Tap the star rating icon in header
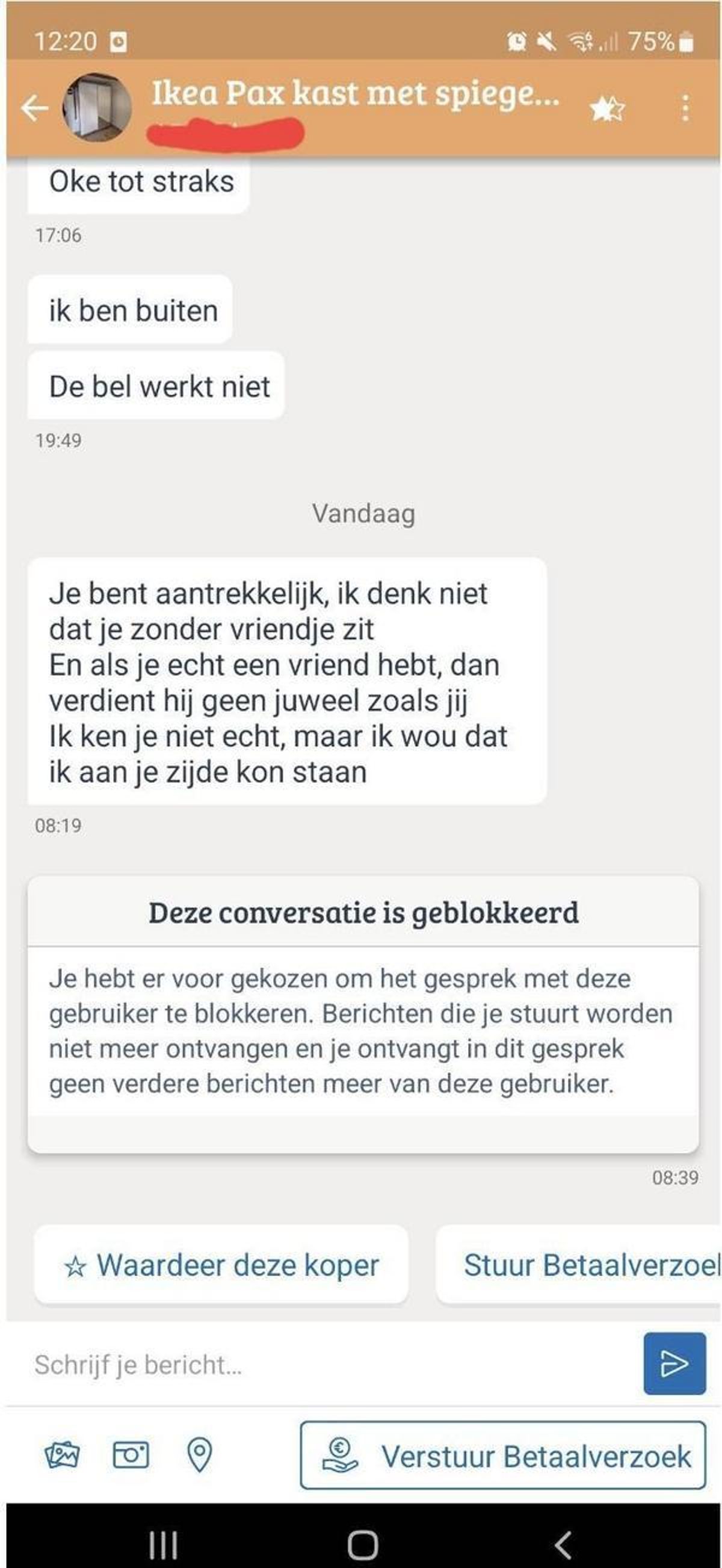Screen dimensions: 722x1568 coord(607,109)
